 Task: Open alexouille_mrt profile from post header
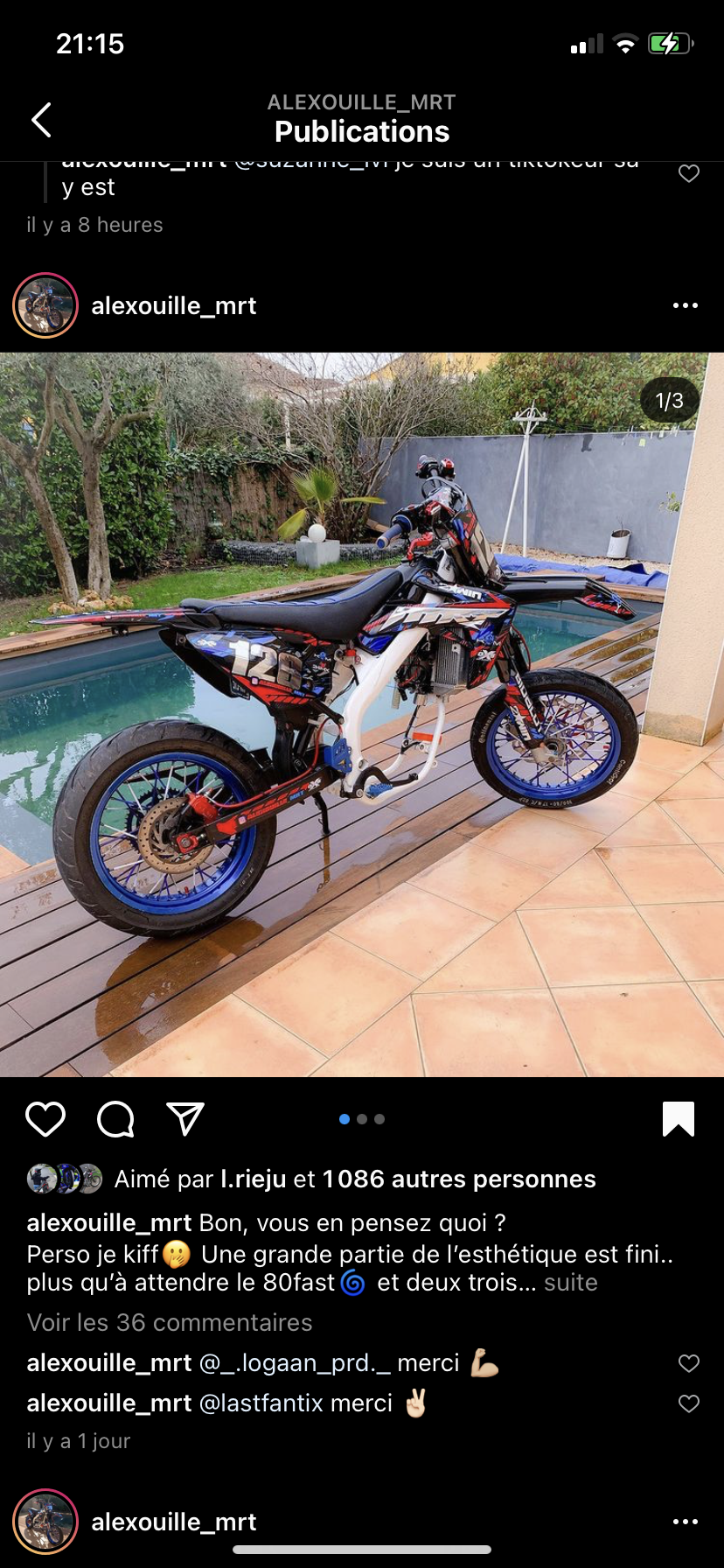[x=173, y=305]
